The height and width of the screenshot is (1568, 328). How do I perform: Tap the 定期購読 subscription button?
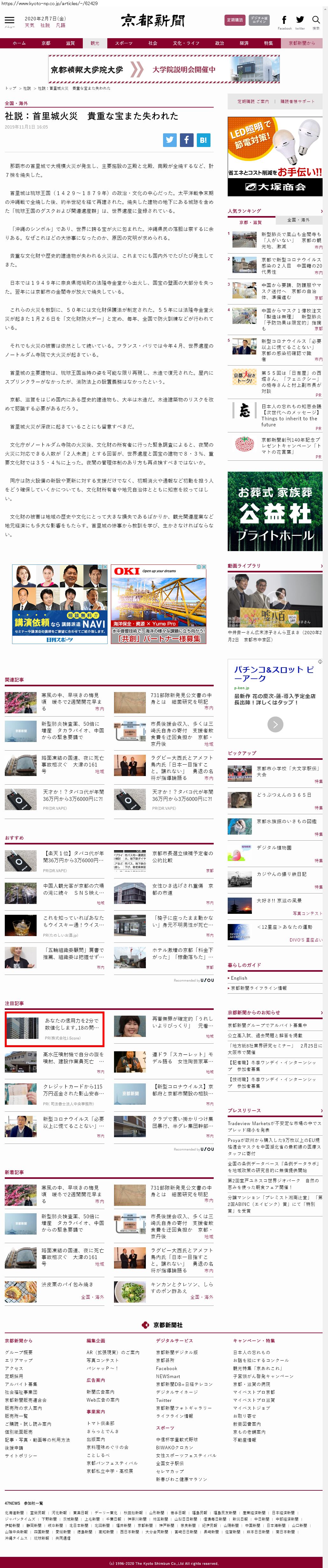(235, 19)
